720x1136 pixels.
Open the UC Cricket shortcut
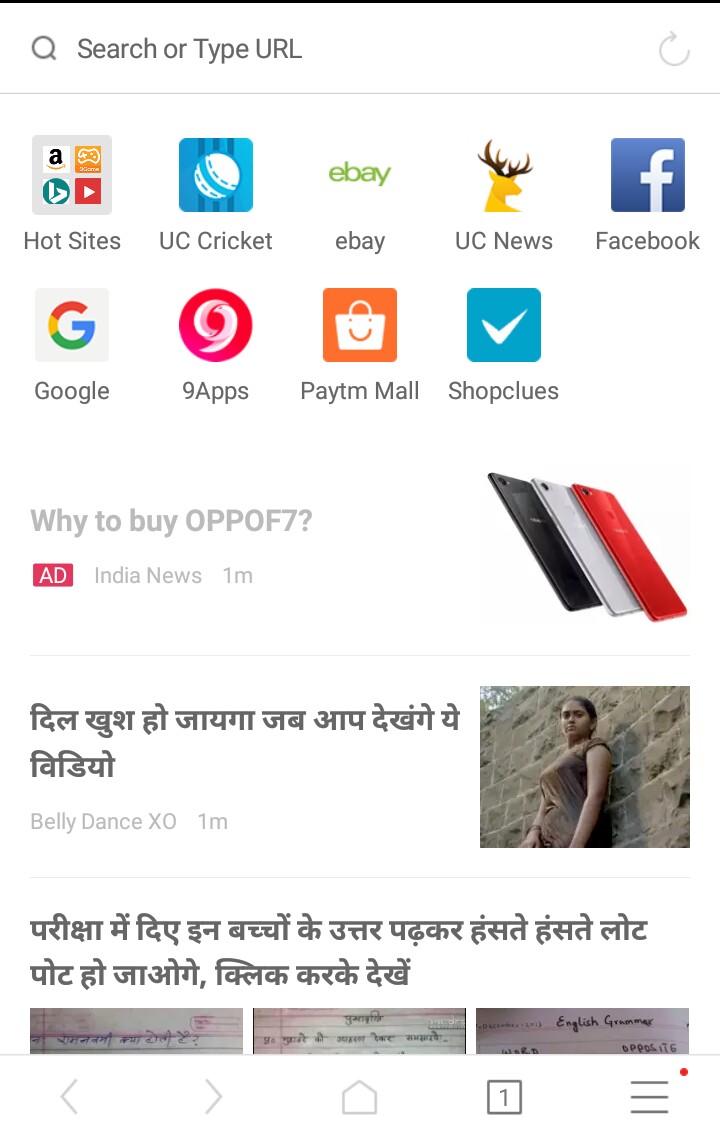click(216, 176)
